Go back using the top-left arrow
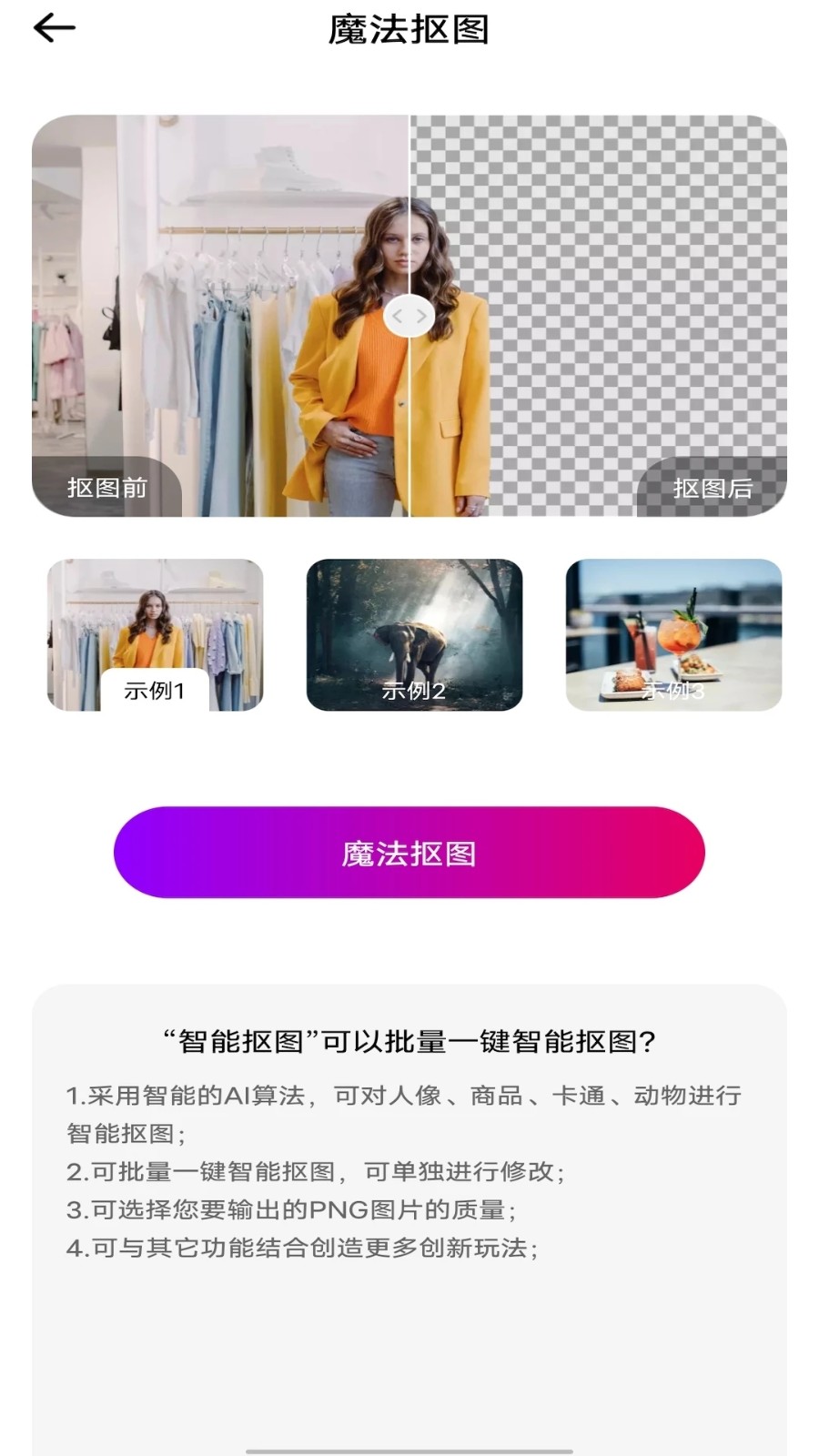The height and width of the screenshot is (1456, 819). click(x=54, y=29)
